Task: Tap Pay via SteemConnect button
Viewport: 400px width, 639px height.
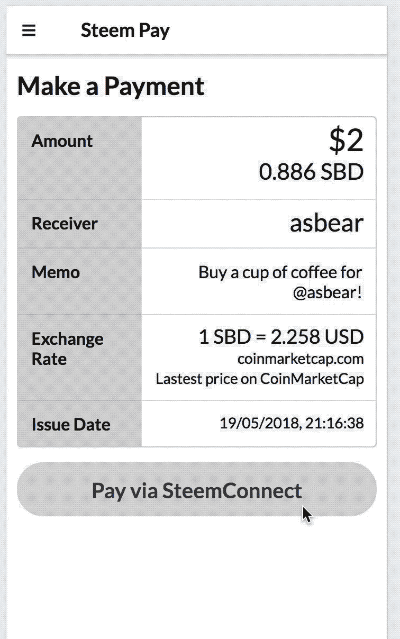Action: 197,489
